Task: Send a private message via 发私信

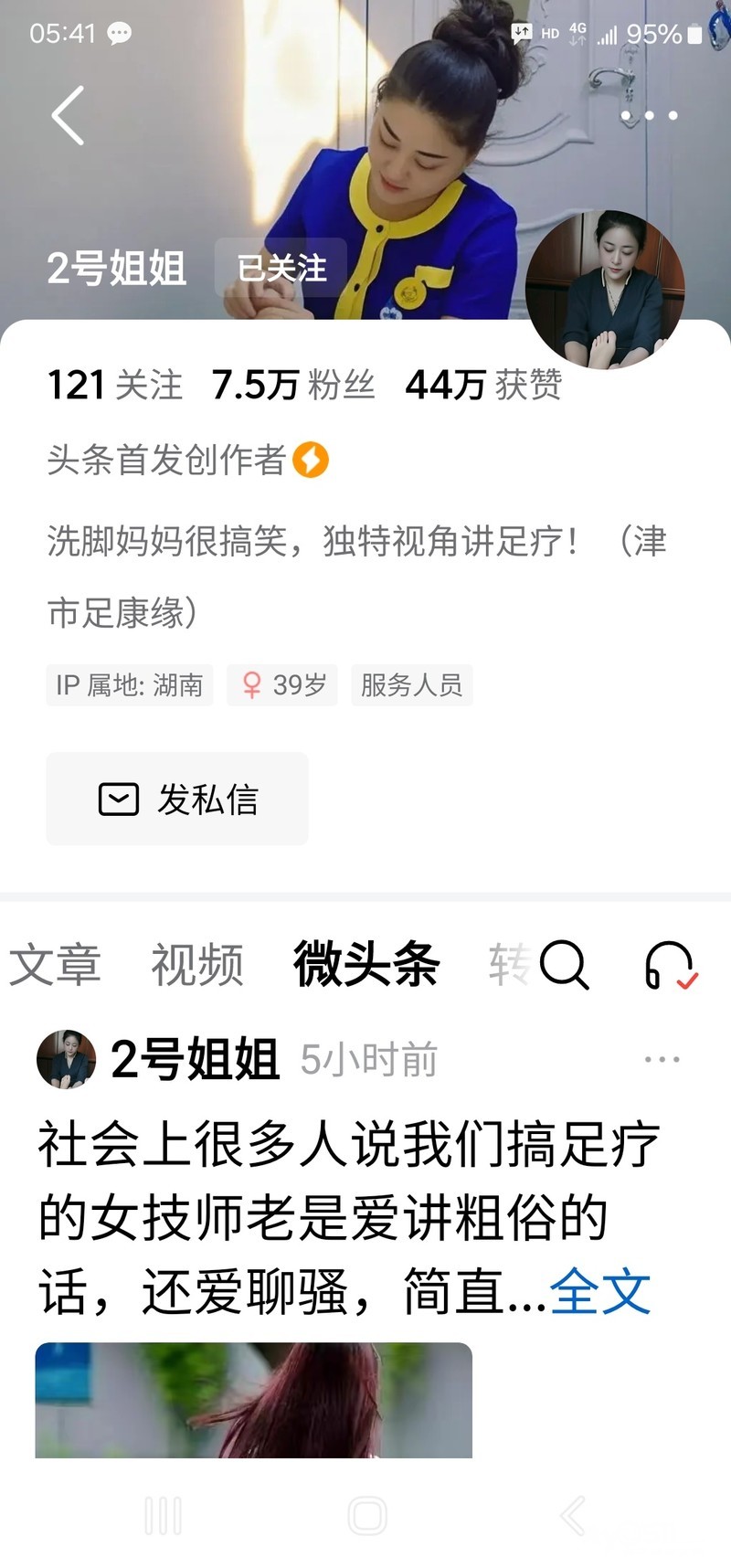Action: (177, 799)
